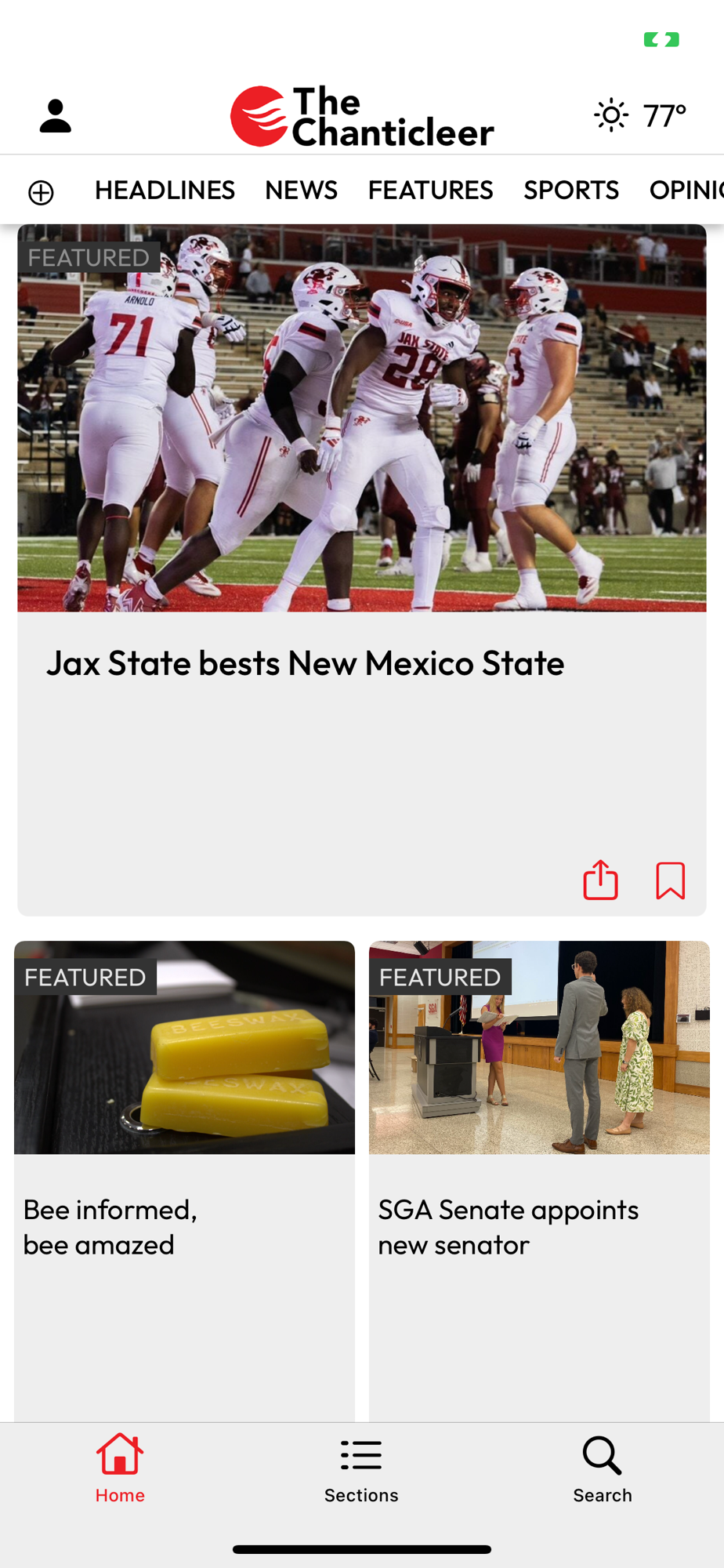Image resolution: width=724 pixels, height=1568 pixels.
Task: Open Sections in the bottom bar
Action: tap(361, 1471)
